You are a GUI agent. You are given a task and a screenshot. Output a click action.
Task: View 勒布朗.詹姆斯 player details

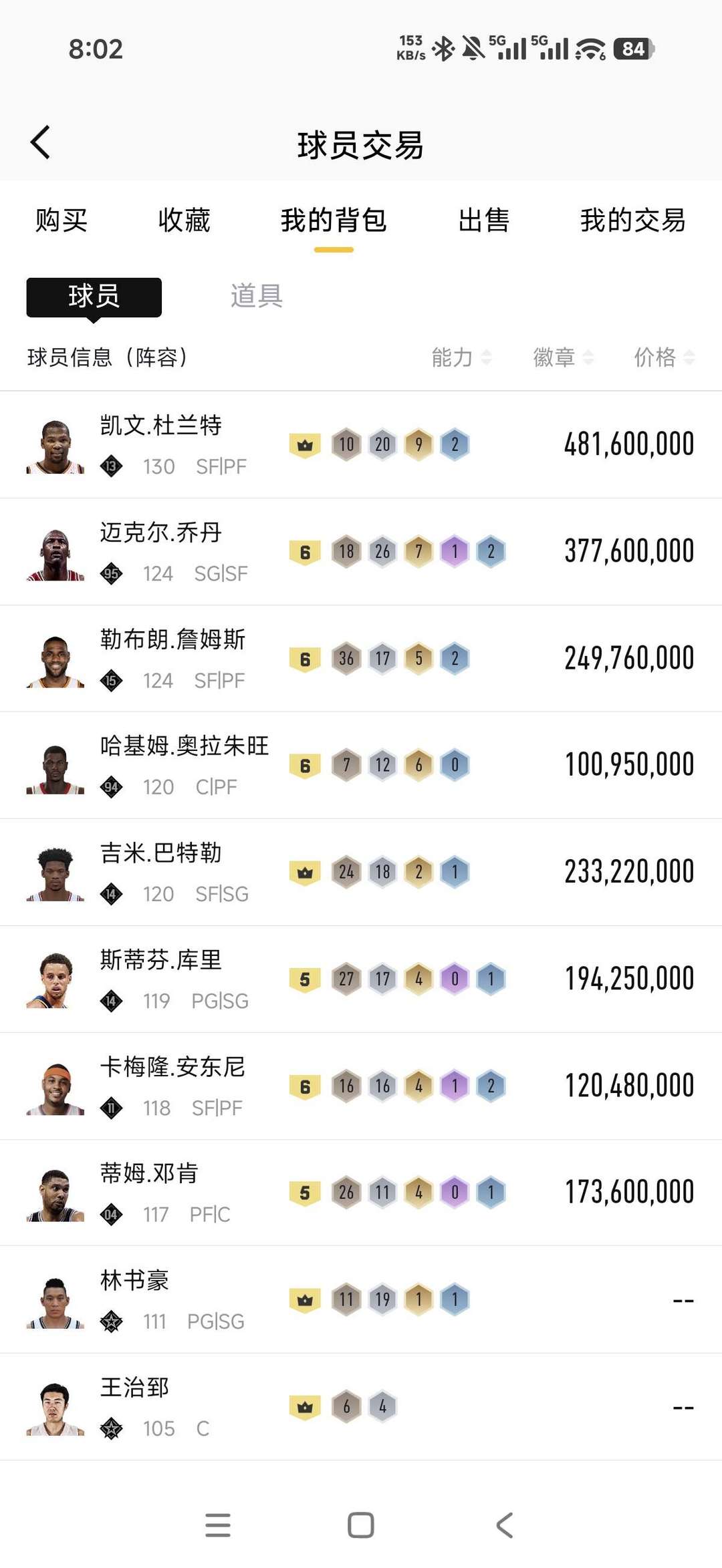(x=361, y=659)
